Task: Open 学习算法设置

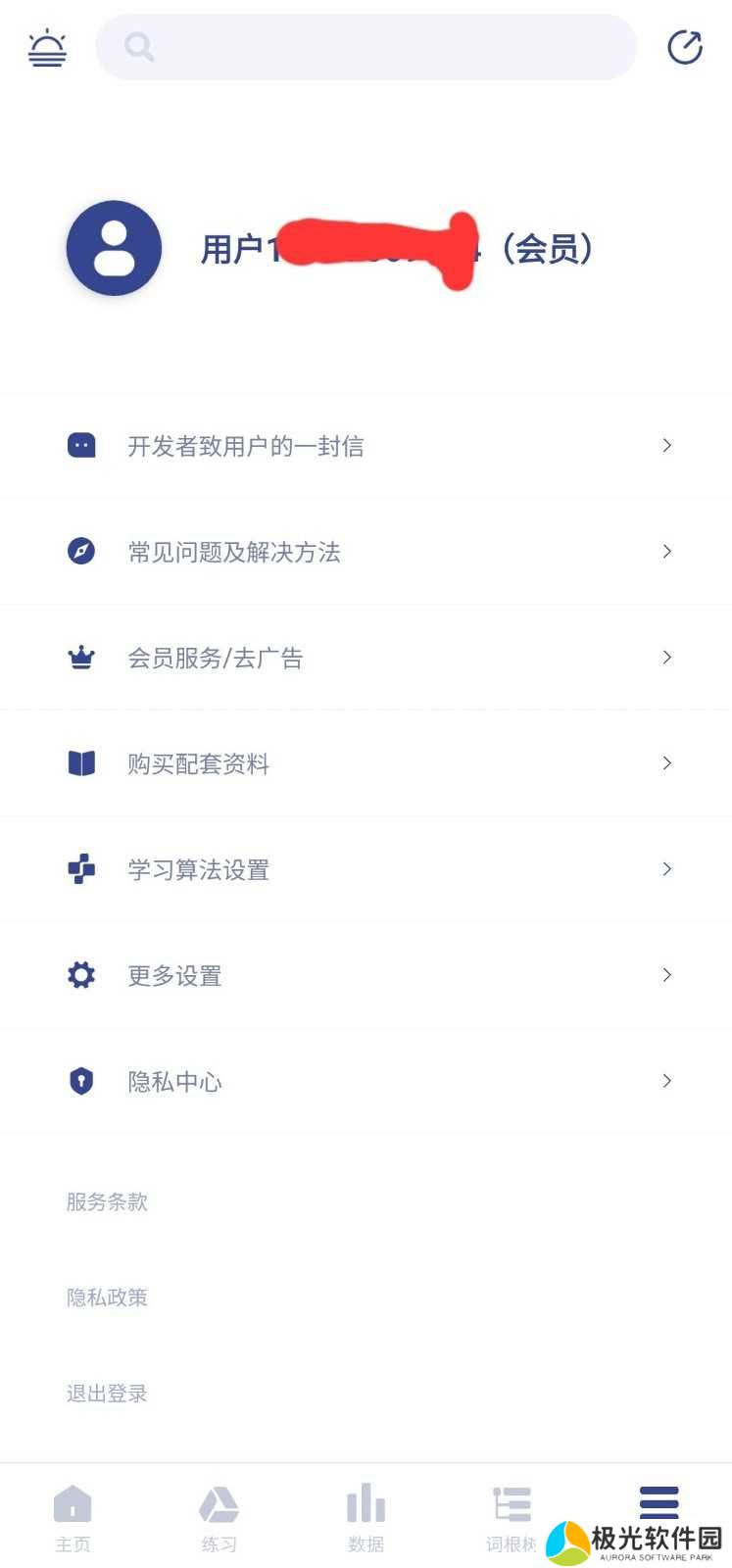Action: (x=366, y=869)
